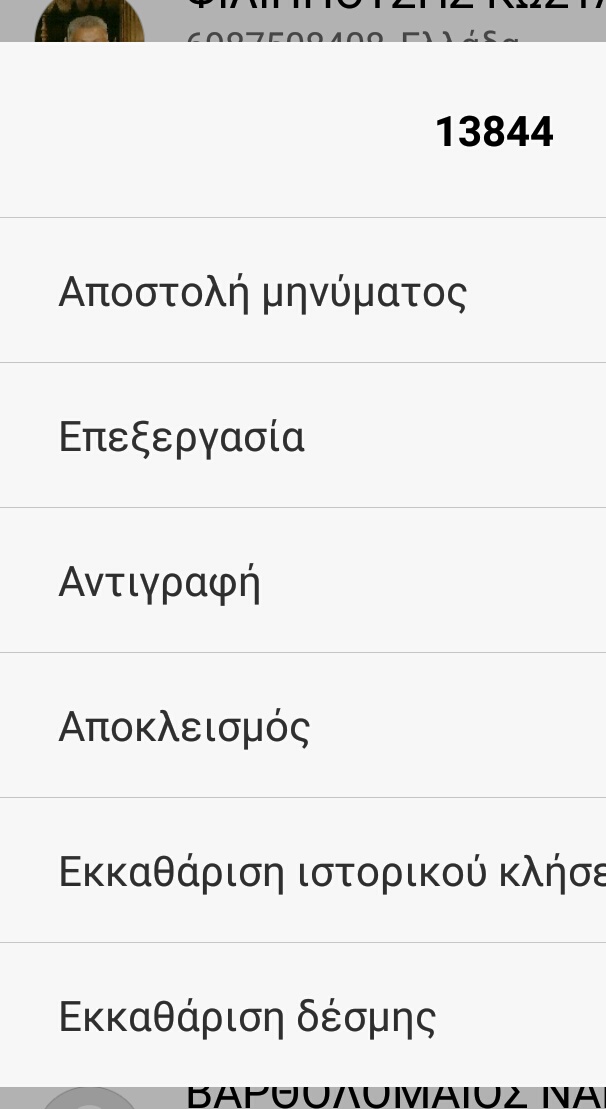606x1109 pixels.
Task: Select Αποκλεισμός to block the number
Action: pyautogui.click(x=185, y=727)
